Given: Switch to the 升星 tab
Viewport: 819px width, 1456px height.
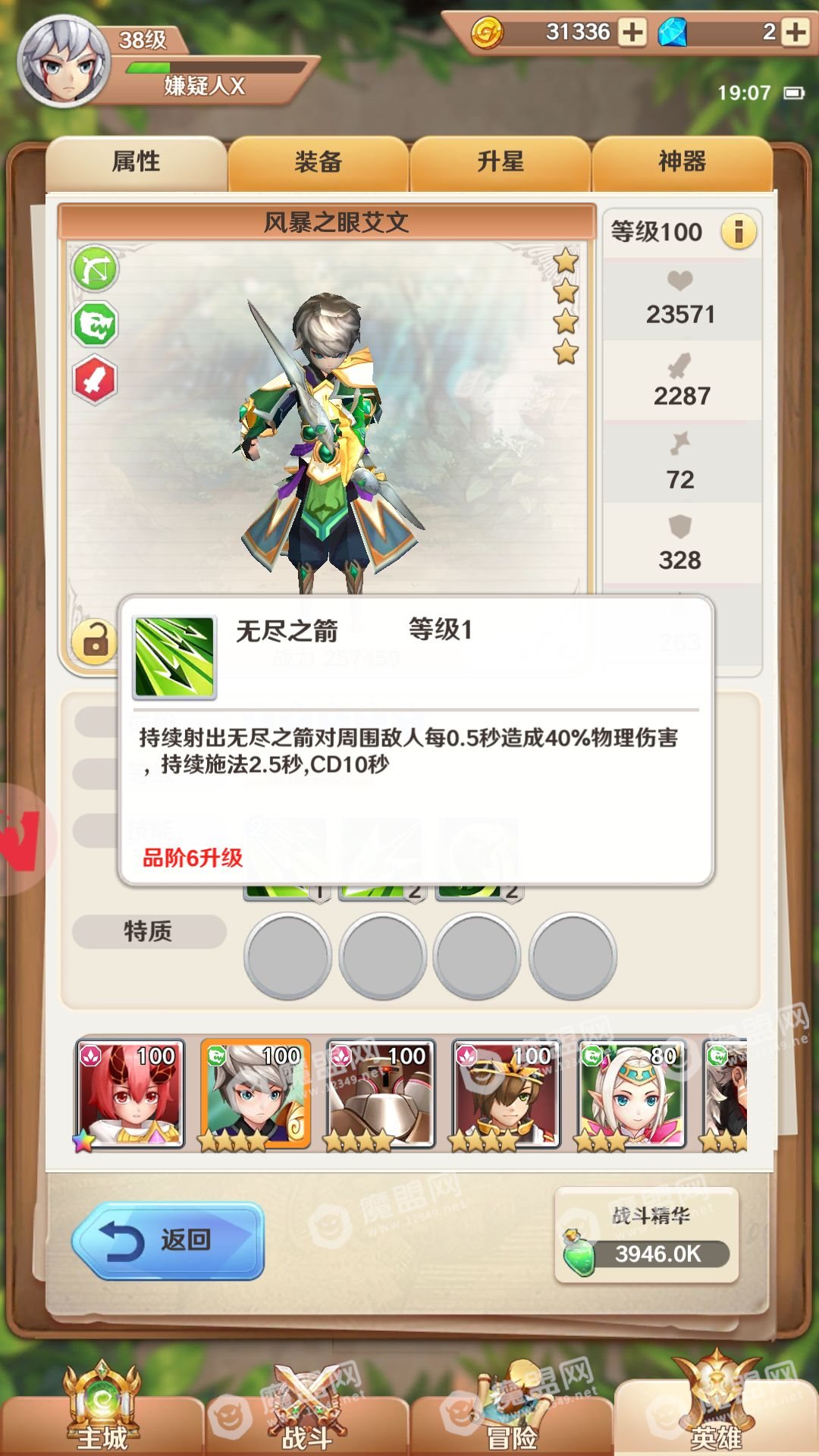Looking at the screenshot, I should coord(500,162).
